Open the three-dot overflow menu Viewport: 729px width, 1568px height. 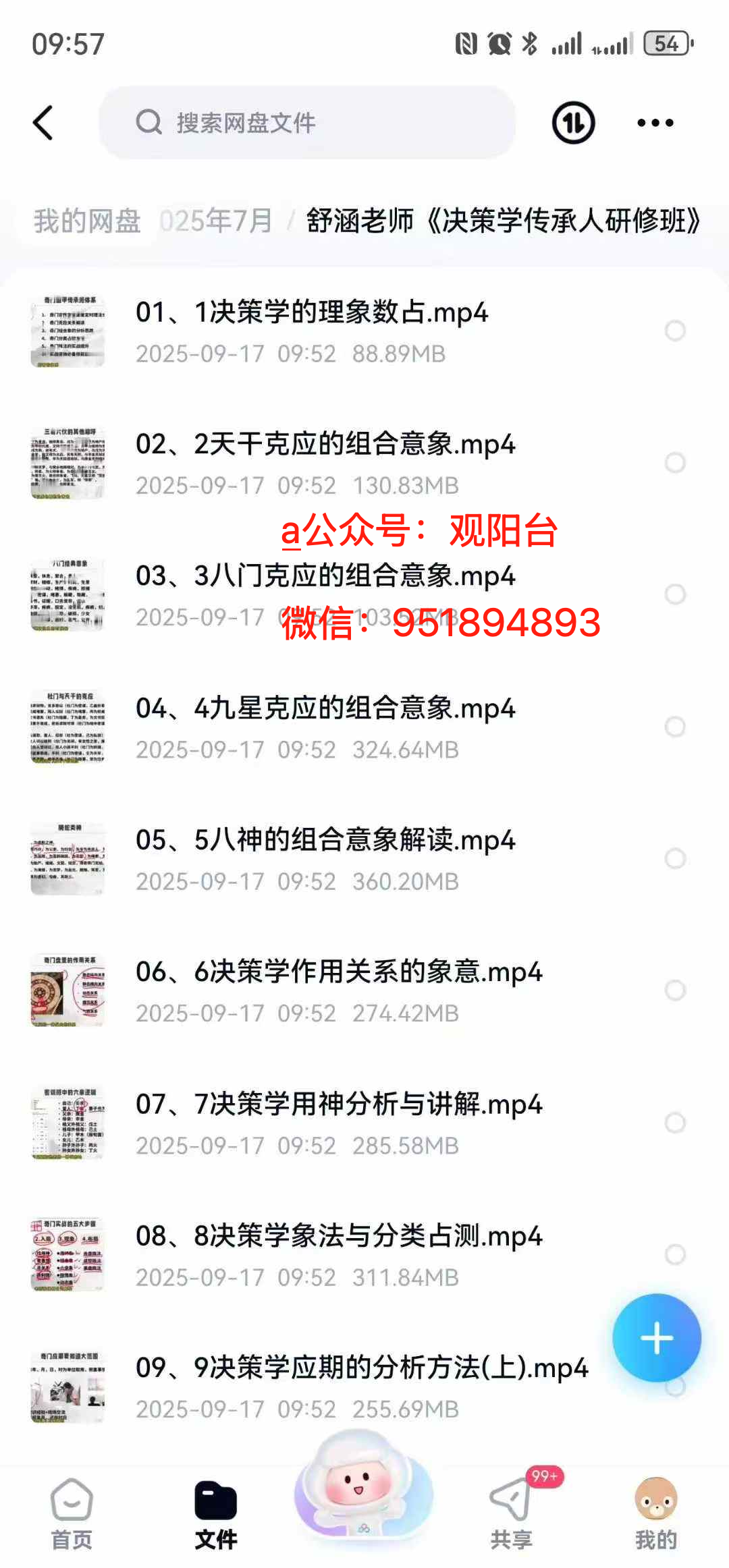(x=655, y=123)
